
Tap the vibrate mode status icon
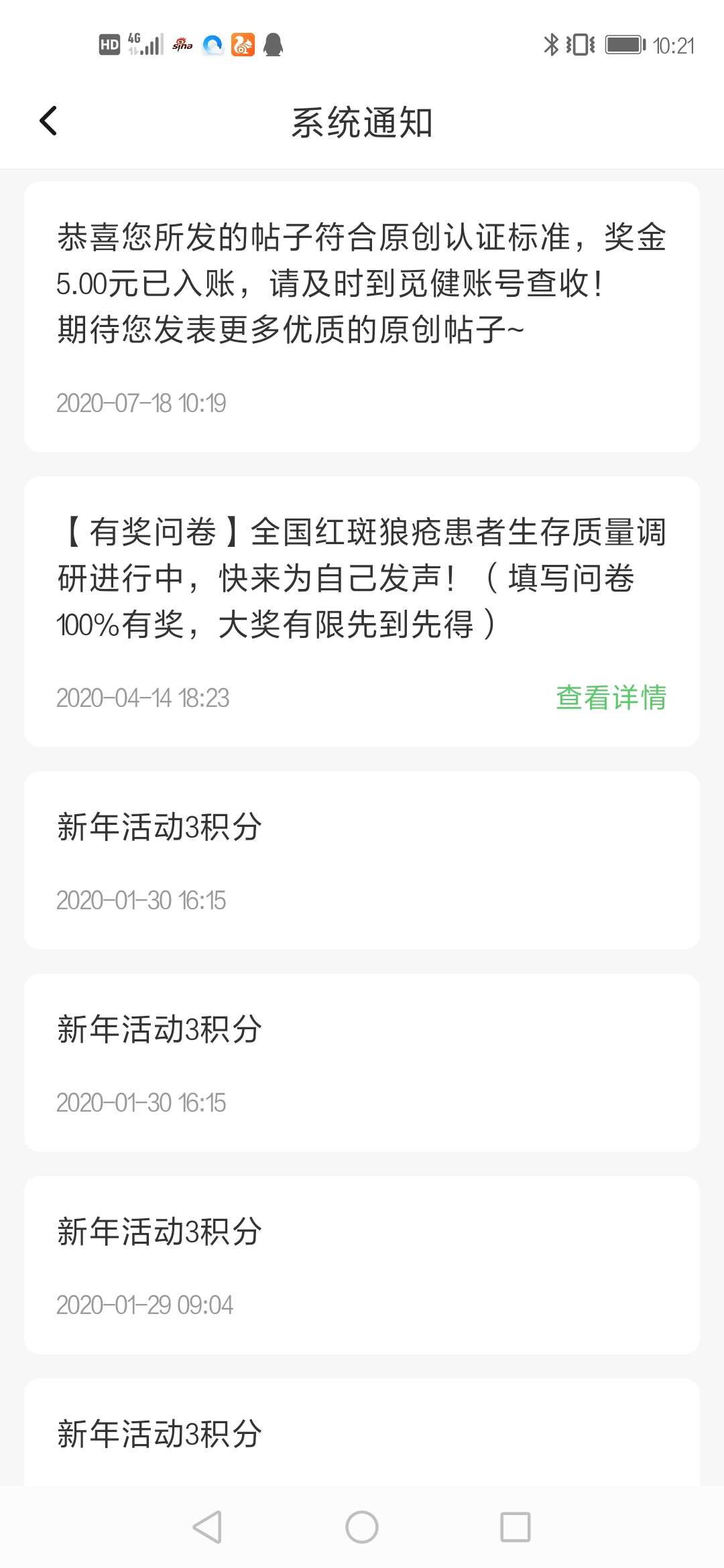(581, 46)
